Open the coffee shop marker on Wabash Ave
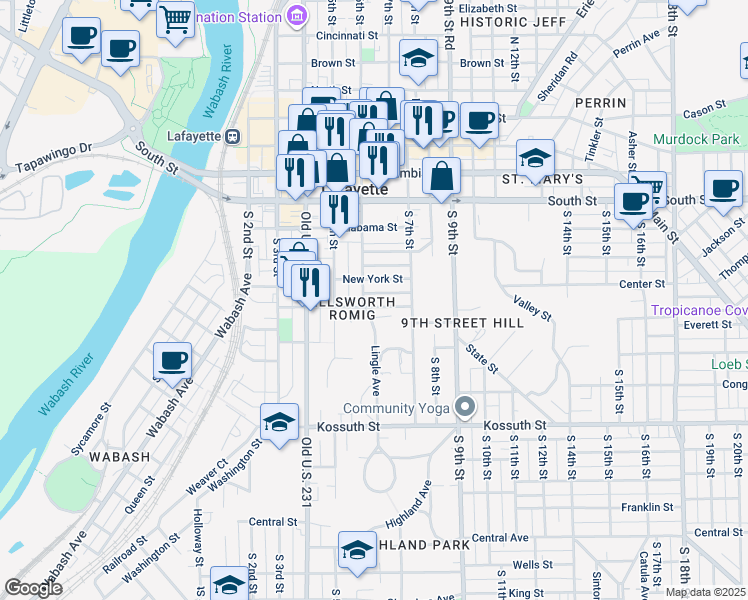The width and height of the screenshot is (748, 600). pos(173,361)
